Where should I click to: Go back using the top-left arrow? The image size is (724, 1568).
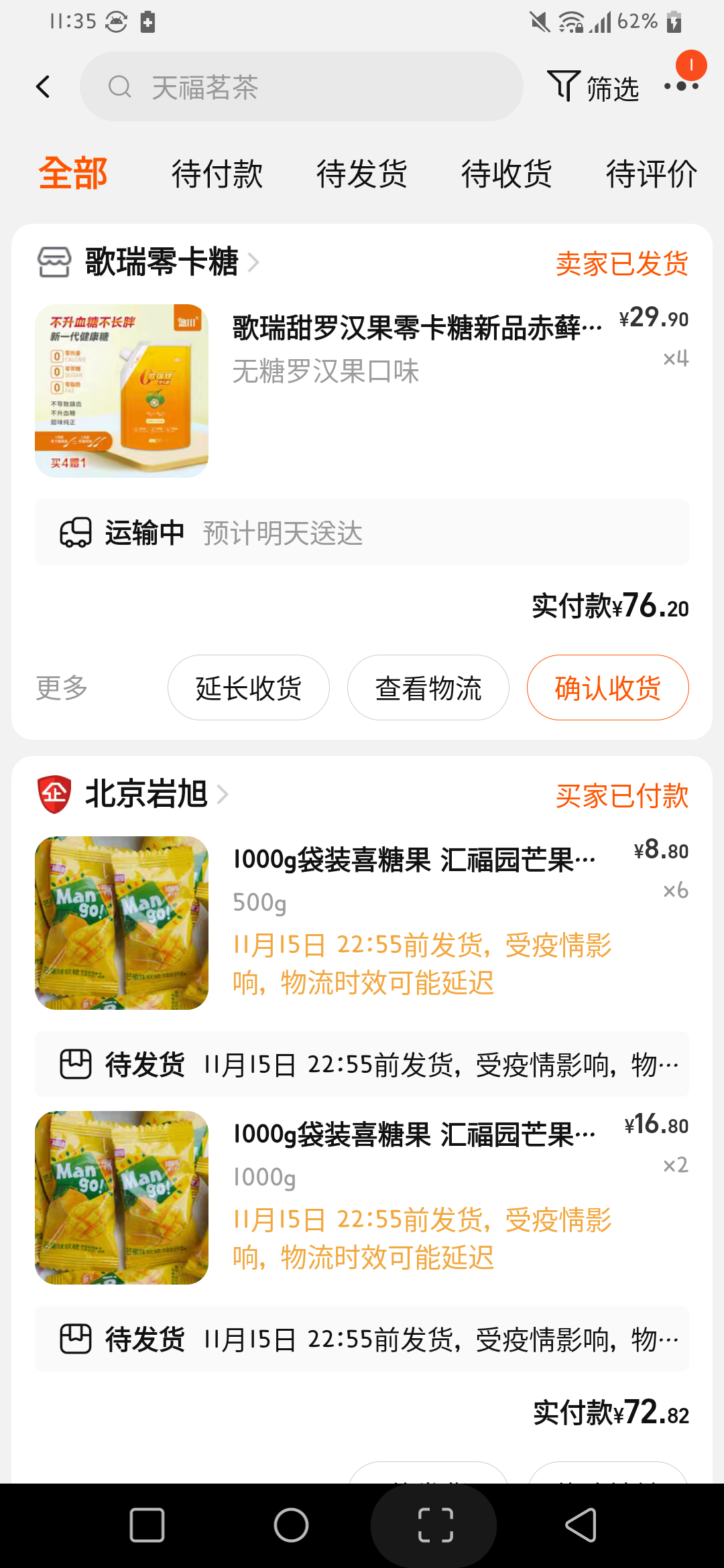pyautogui.click(x=44, y=87)
